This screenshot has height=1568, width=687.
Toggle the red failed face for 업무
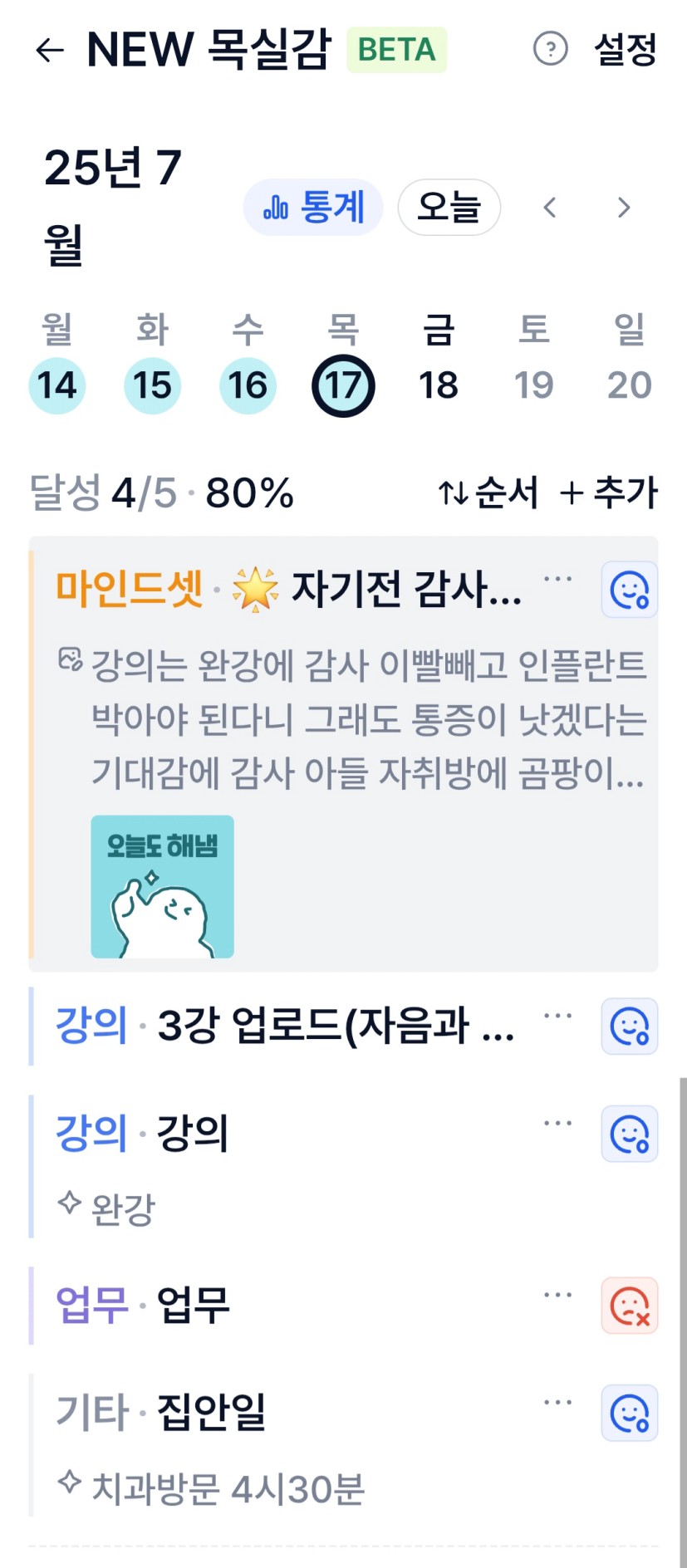pyautogui.click(x=629, y=1306)
